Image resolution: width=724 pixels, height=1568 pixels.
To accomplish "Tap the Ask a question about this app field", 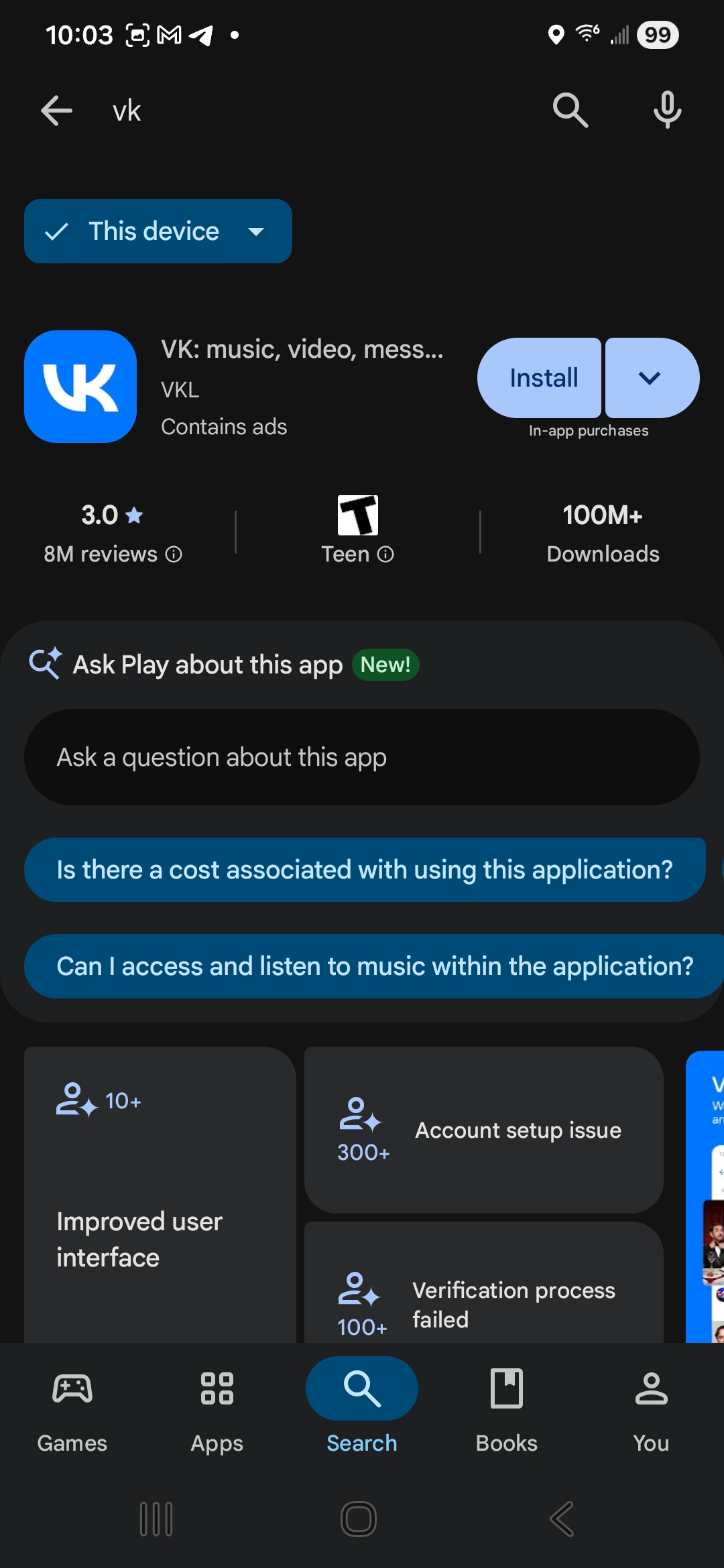I will click(x=362, y=757).
